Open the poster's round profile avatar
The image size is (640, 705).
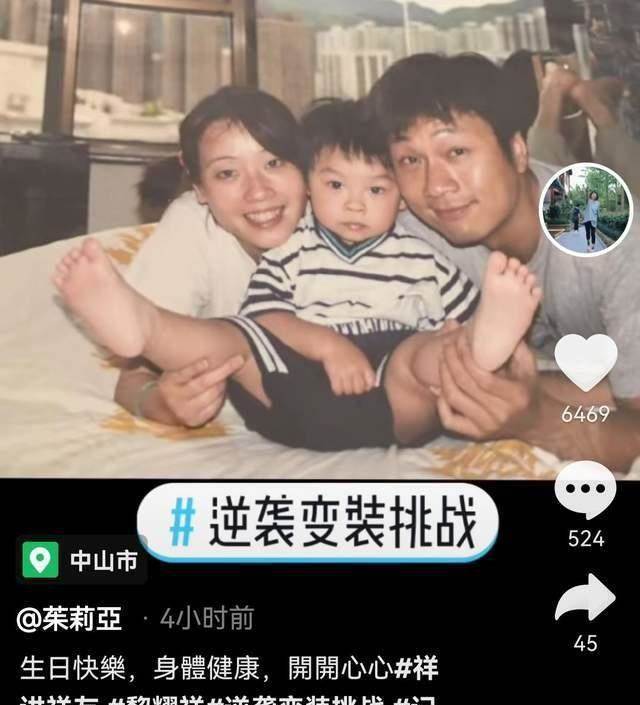[586, 210]
